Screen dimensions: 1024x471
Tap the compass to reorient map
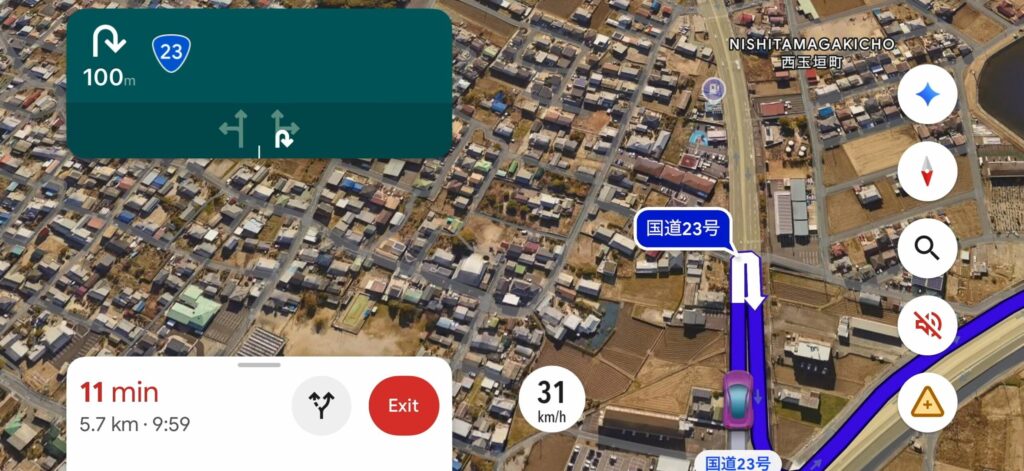click(x=927, y=172)
